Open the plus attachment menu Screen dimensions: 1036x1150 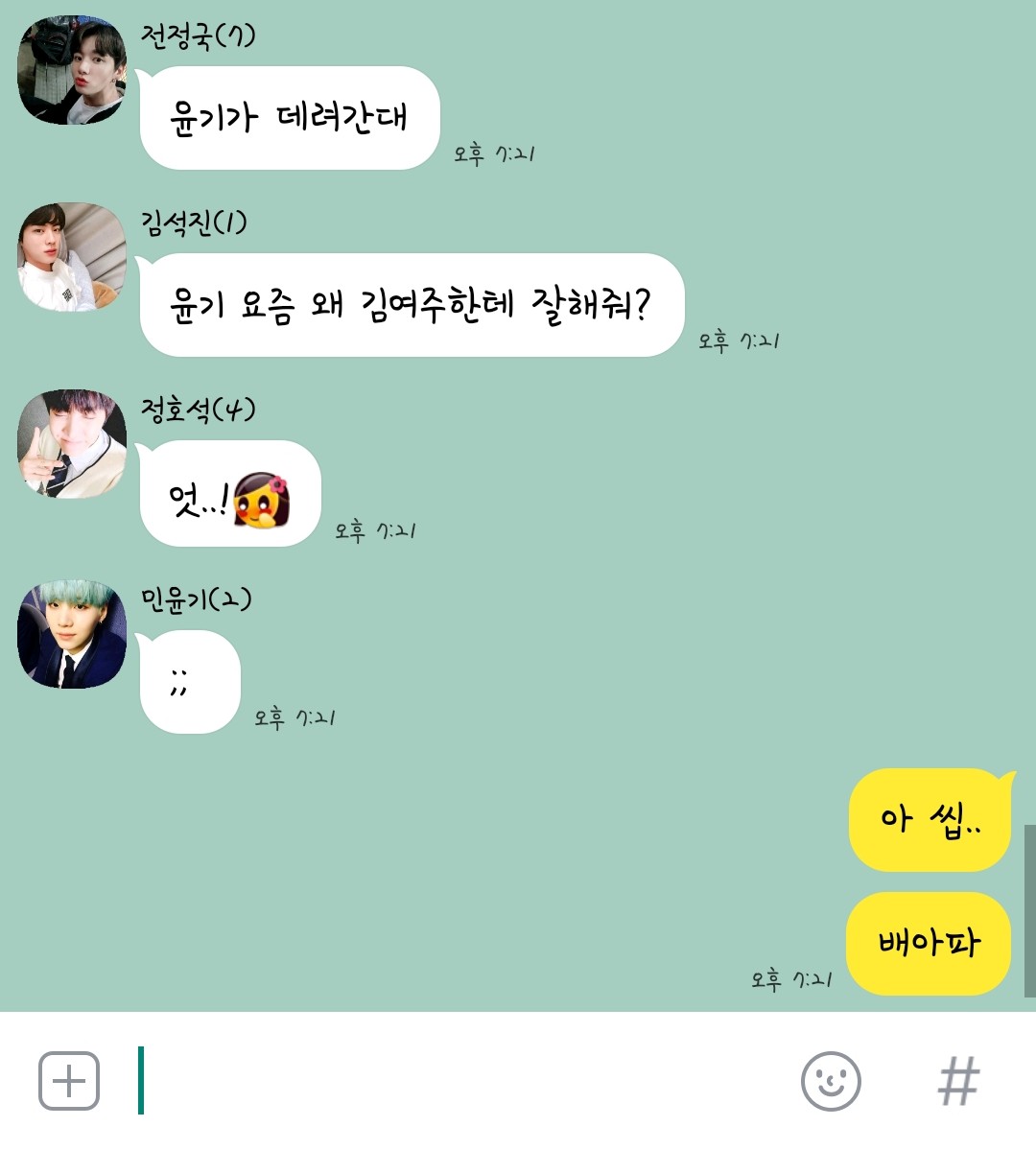point(68,1081)
